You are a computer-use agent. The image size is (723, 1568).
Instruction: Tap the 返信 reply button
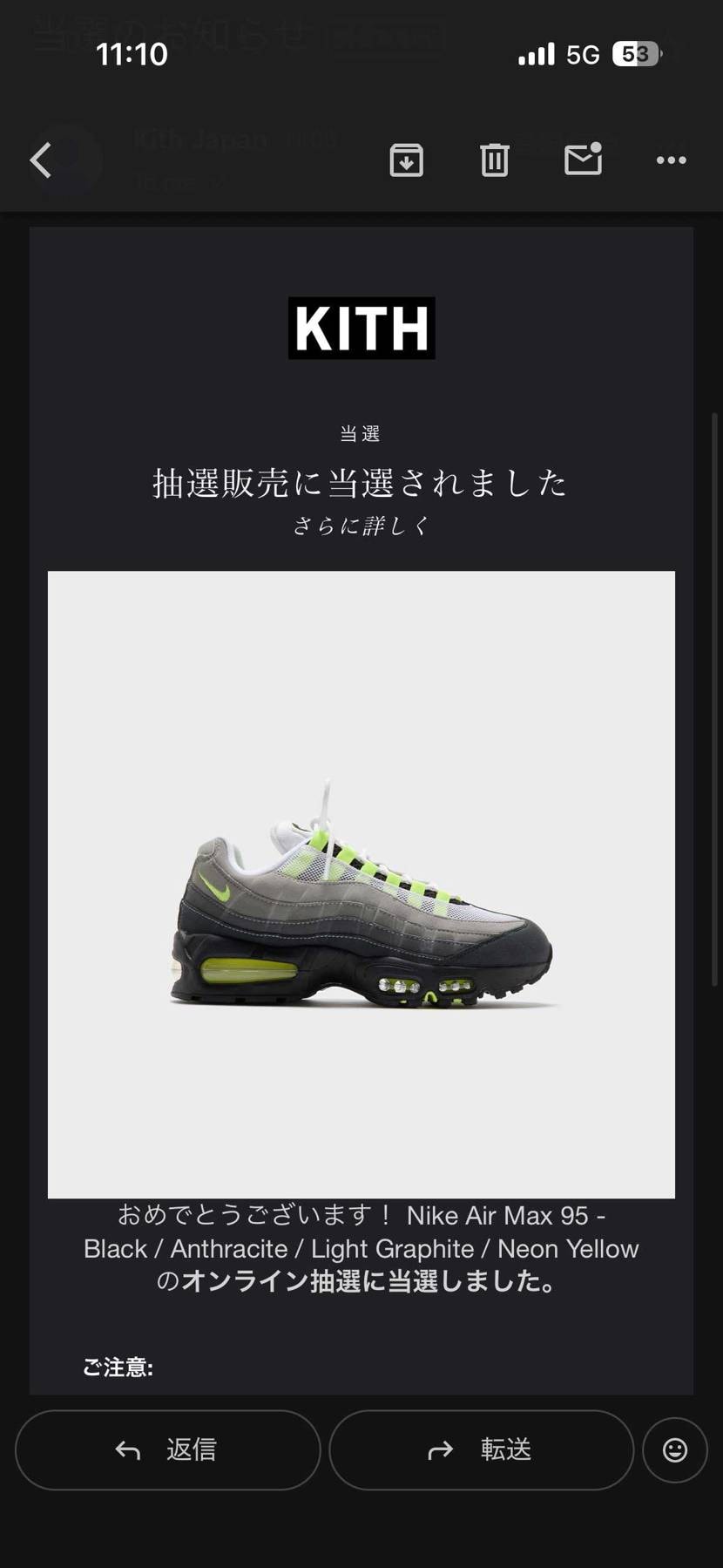167,1449
